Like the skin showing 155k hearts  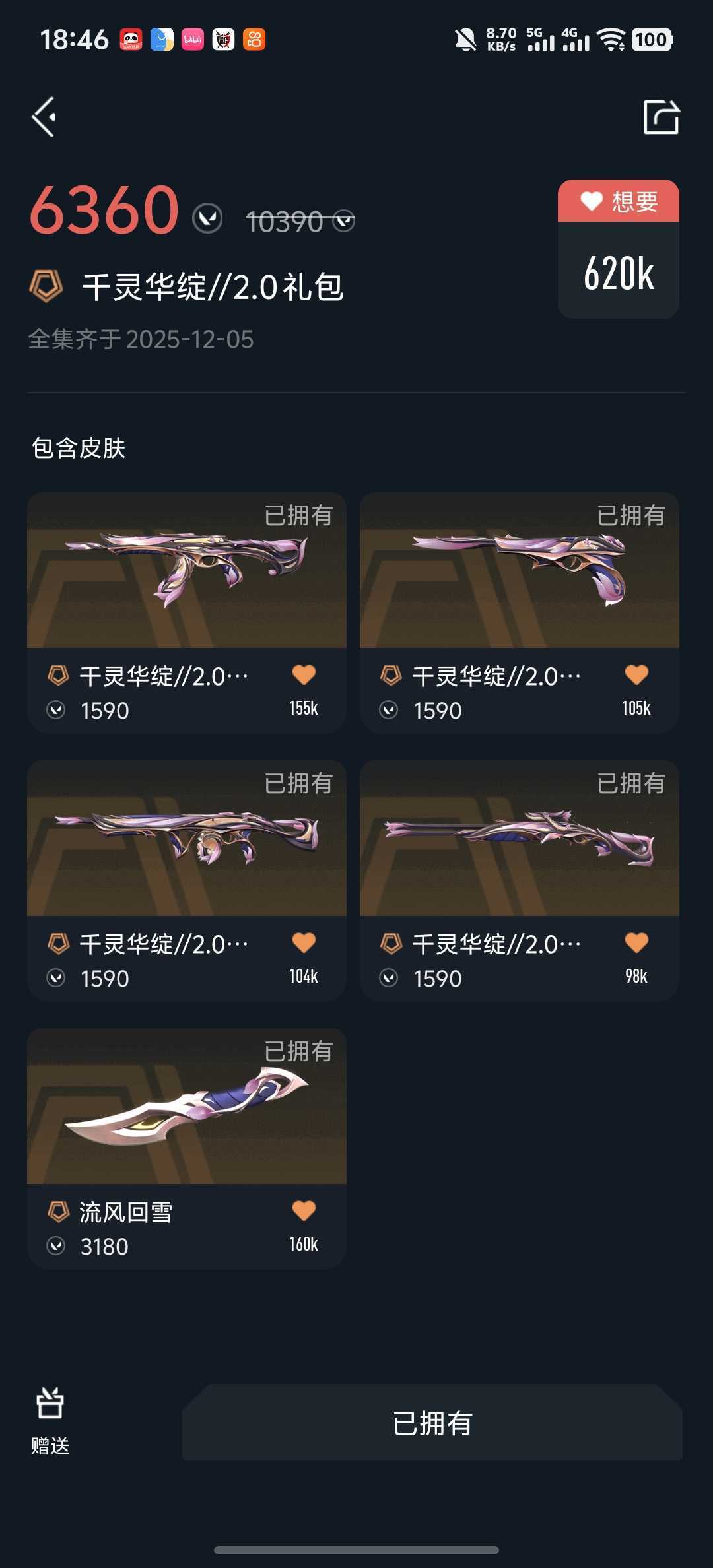click(x=304, y=675)
